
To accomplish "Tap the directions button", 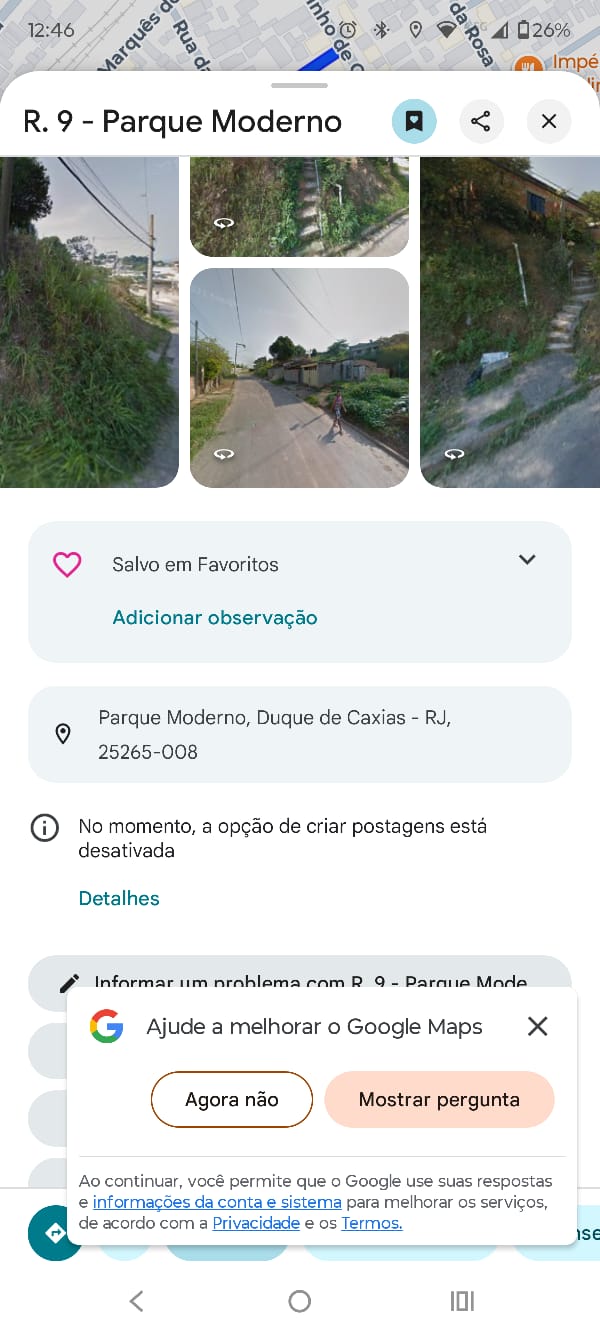I will 54,1233.
